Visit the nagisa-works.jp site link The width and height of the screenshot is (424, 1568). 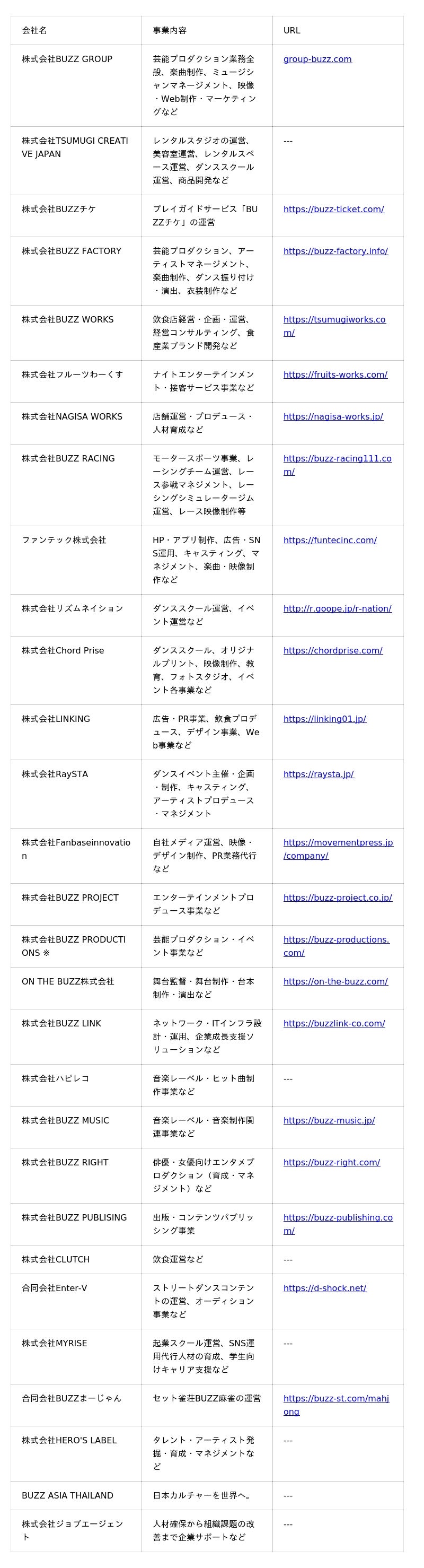(x=333, y=416)
